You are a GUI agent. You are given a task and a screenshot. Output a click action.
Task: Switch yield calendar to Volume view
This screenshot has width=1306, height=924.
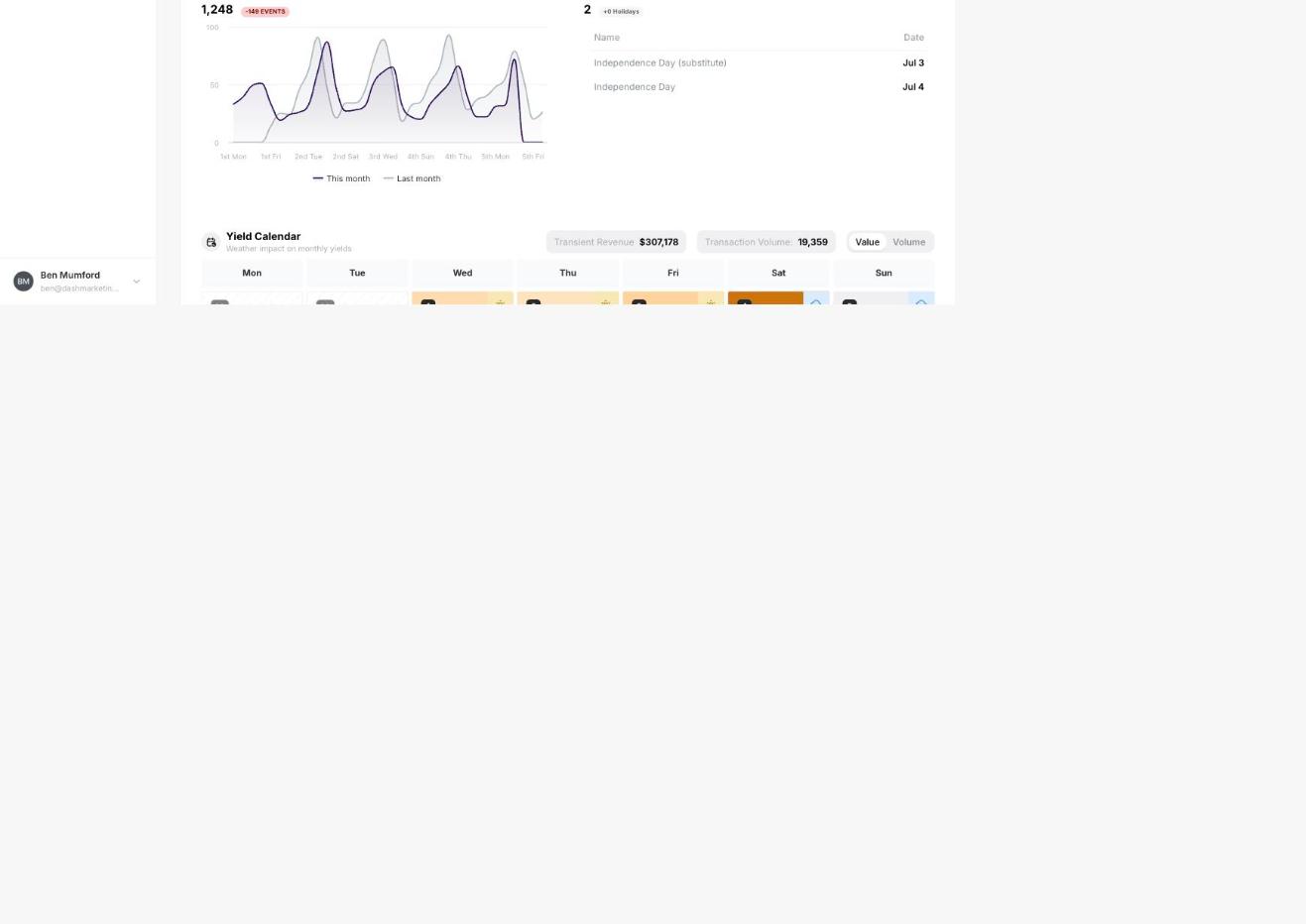[908, 242]
